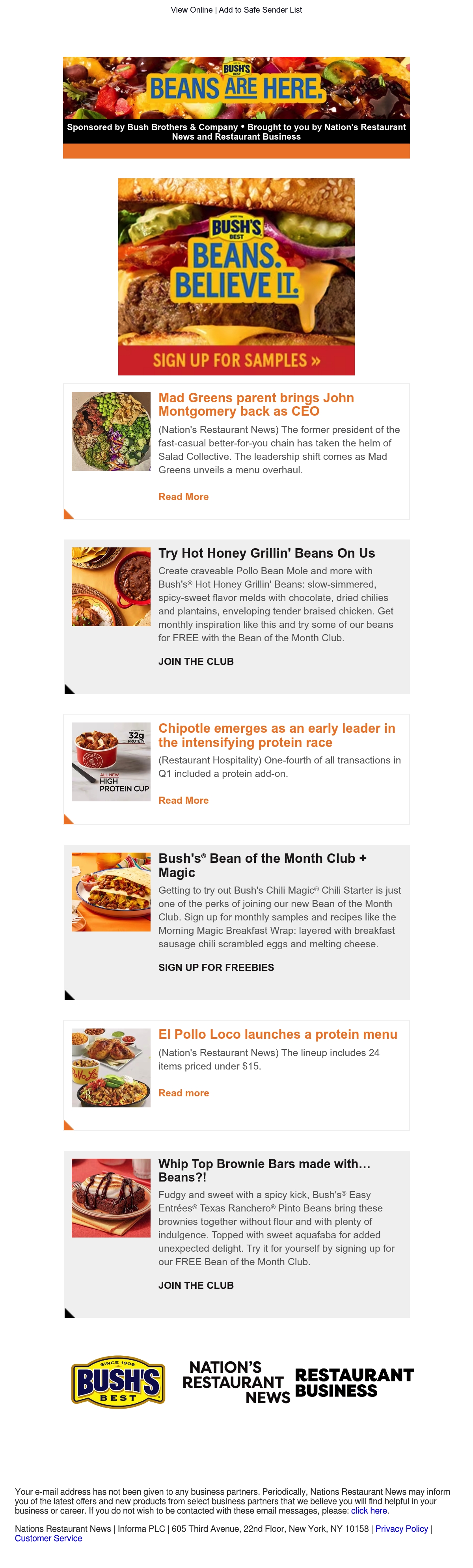
Task: Tap the Beans Are Here header banner
Action: [236, 101]
